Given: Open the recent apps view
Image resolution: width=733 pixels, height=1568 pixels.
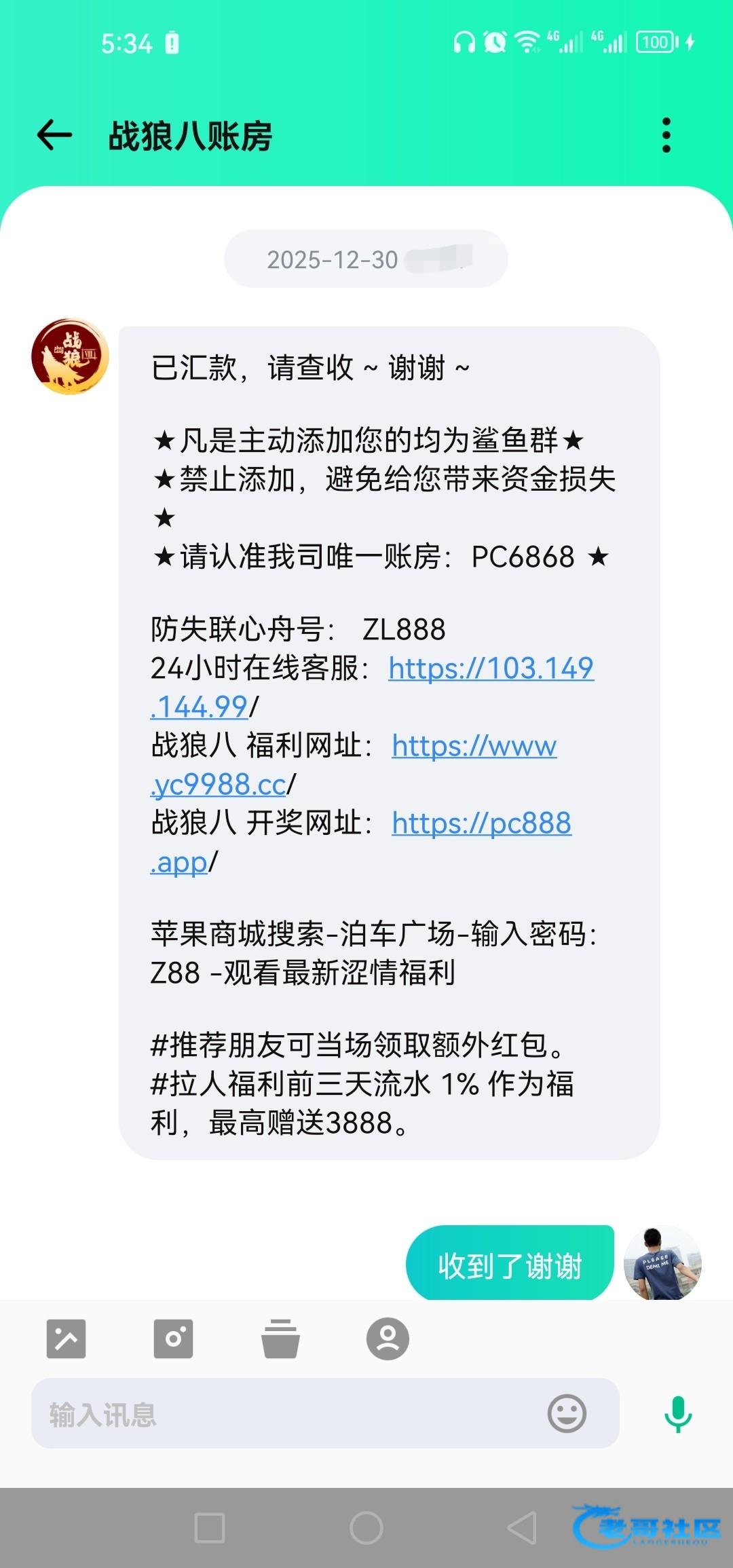Looking at the screenshot, I should point(210,1528).
